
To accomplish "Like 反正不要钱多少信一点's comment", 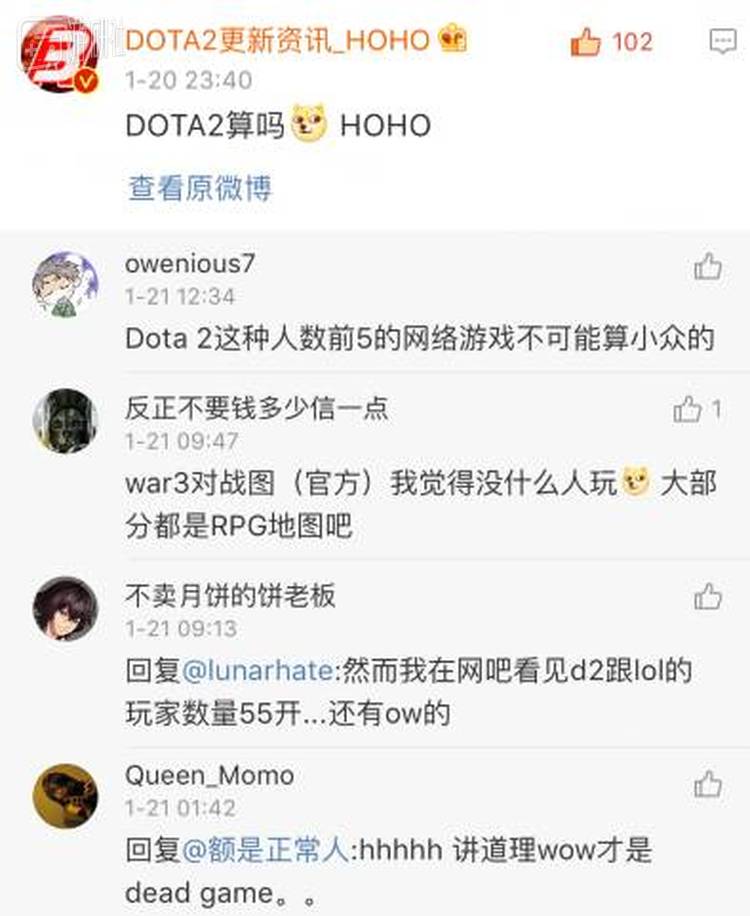I will point(688,409).
